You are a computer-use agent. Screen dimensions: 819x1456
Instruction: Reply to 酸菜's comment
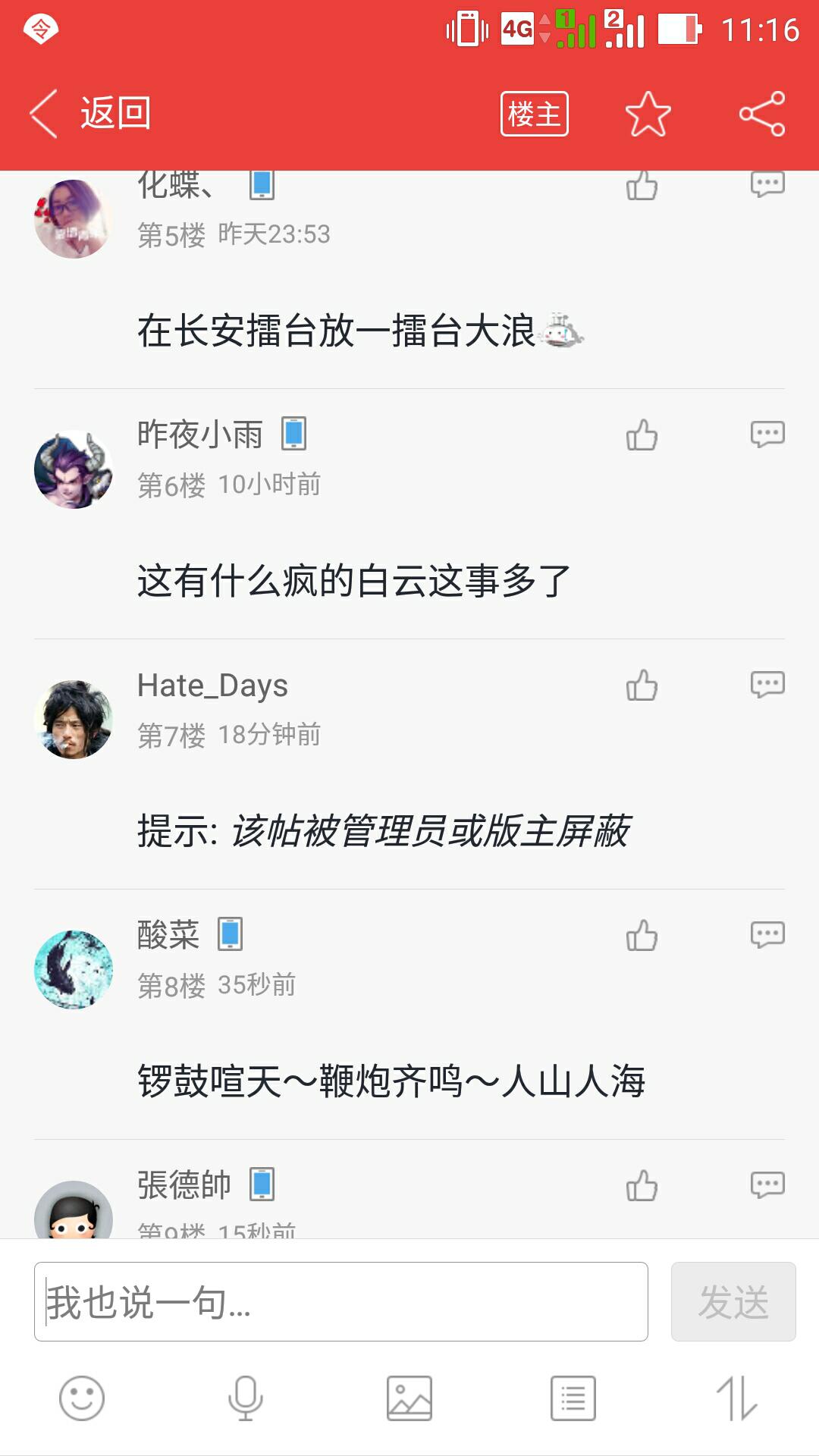(x=767, y=935)
